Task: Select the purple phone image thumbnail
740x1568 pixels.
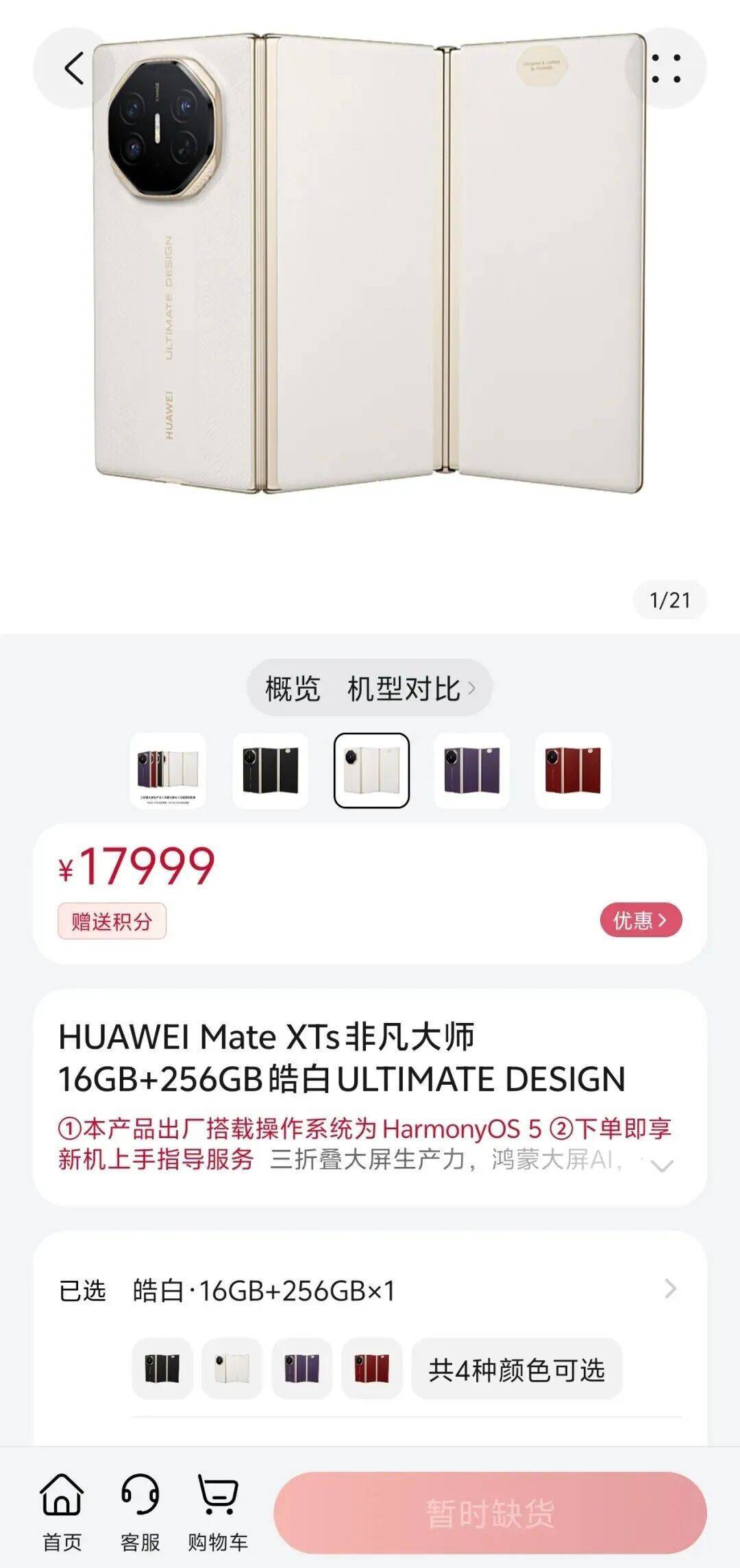Action: point(471,770)
